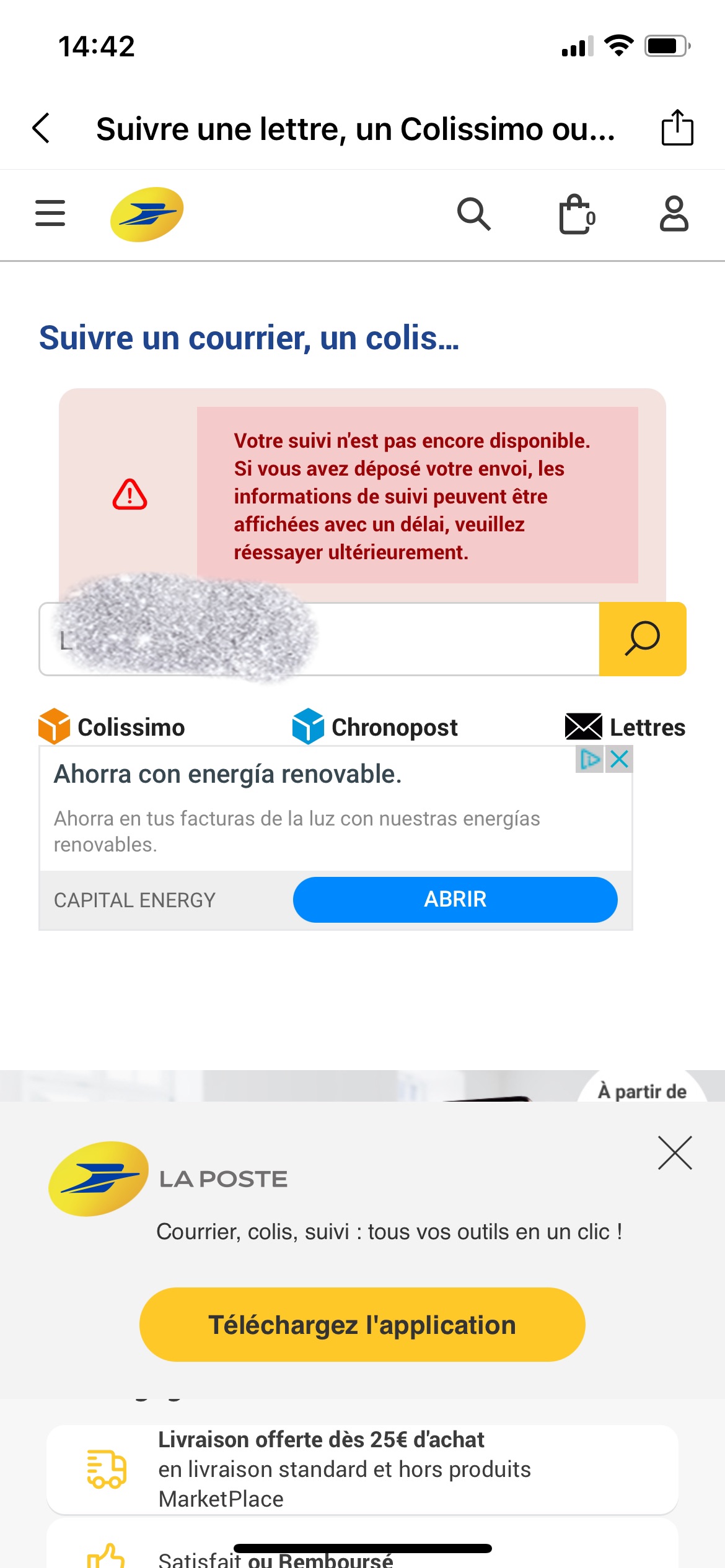Open the hamburger menu
Viewport: 725px width, 1568px height.
pos(50,213)
